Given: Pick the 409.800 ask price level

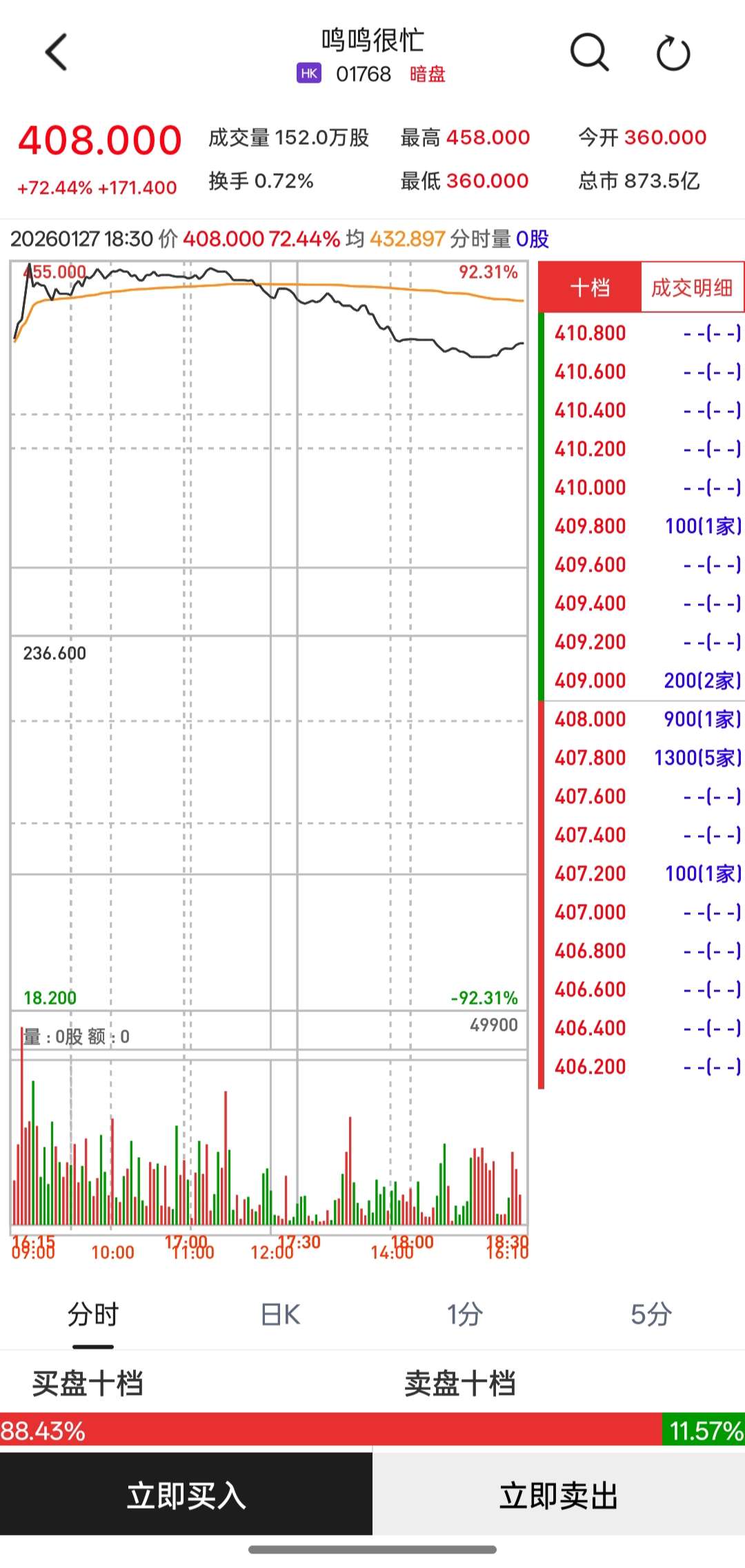Looking at the screenshot, I should [x=642, y=526].
